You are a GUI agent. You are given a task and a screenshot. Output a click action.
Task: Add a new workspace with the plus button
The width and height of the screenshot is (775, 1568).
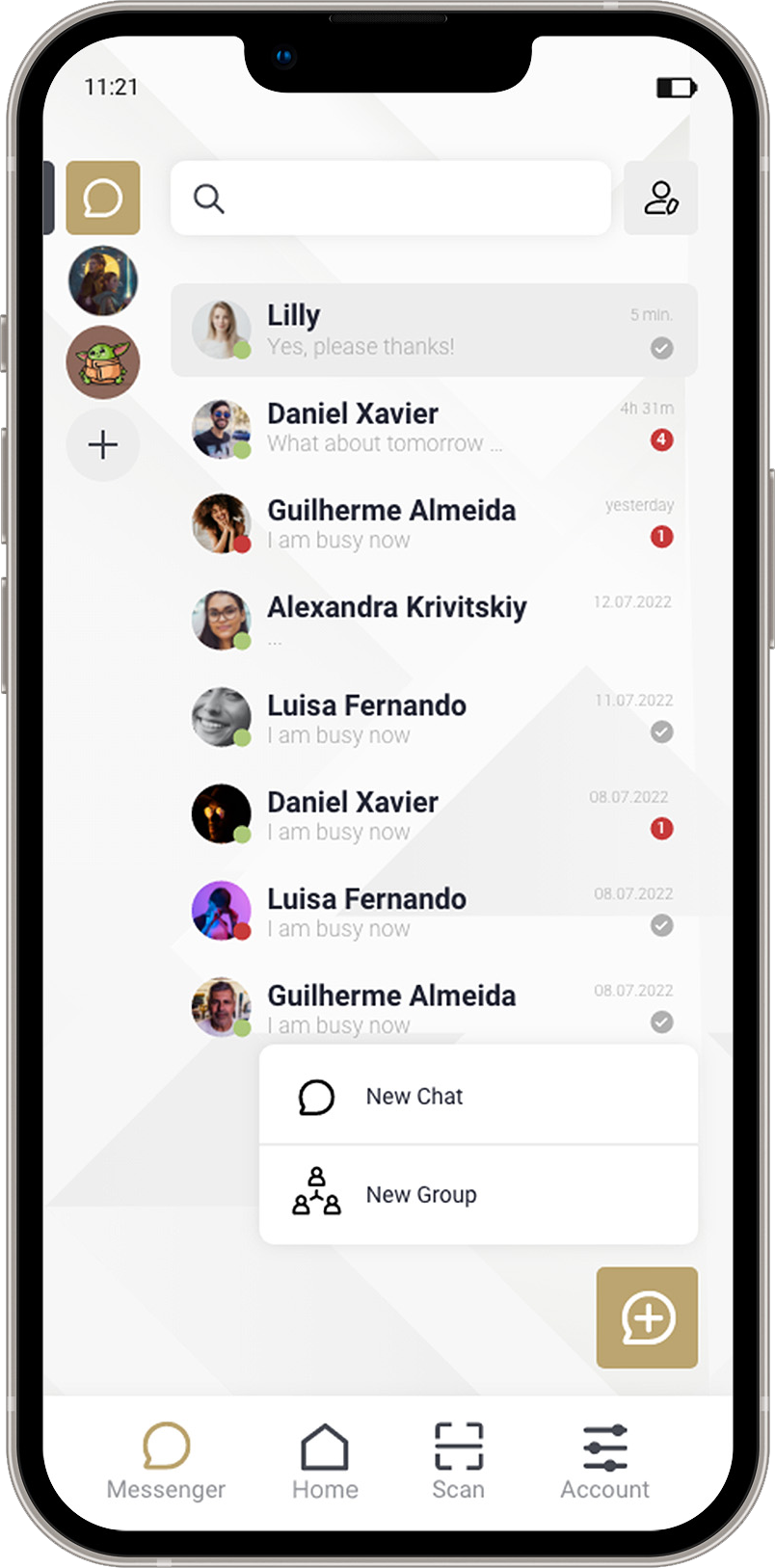point(103,444)
